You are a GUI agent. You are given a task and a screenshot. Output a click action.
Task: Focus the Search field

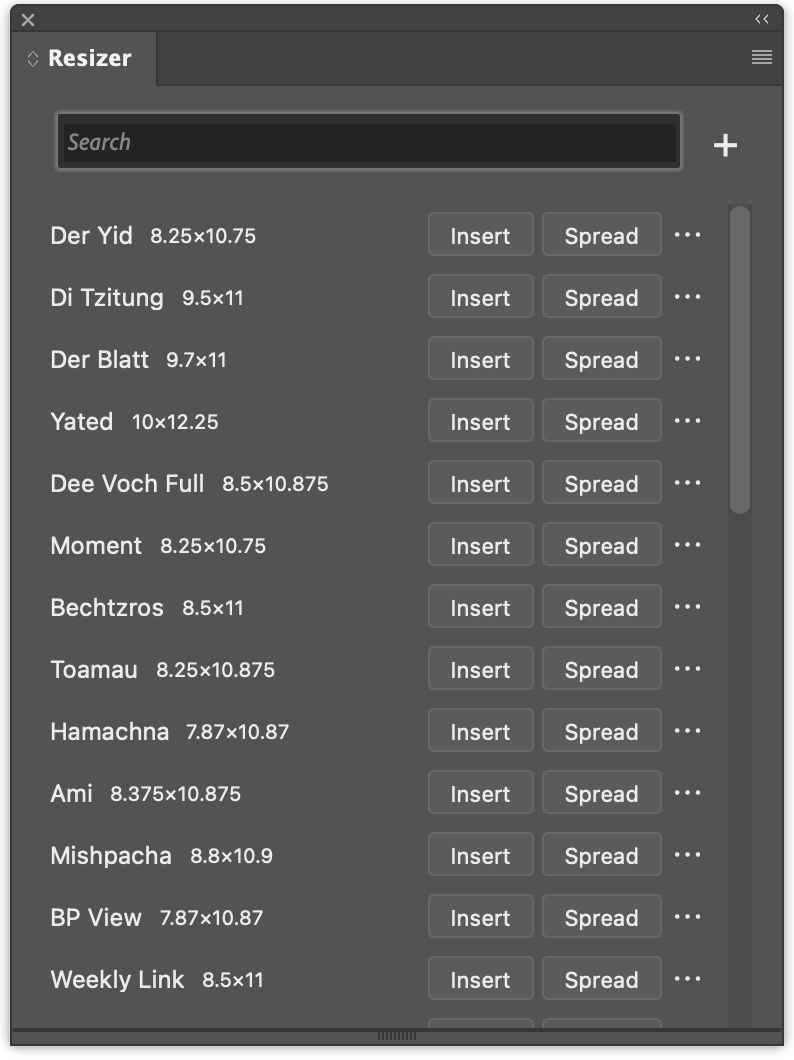(368, 142)
